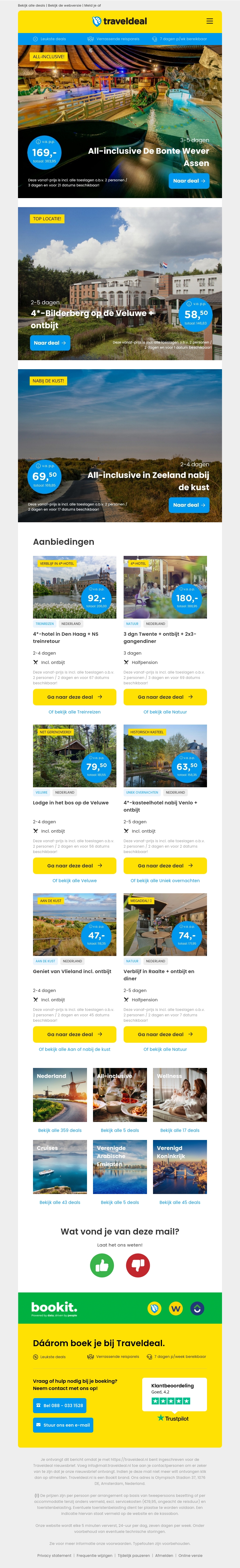240x1568 pixels.
Task: Open the Wellness category tile
Action: tap(180, 1095)
